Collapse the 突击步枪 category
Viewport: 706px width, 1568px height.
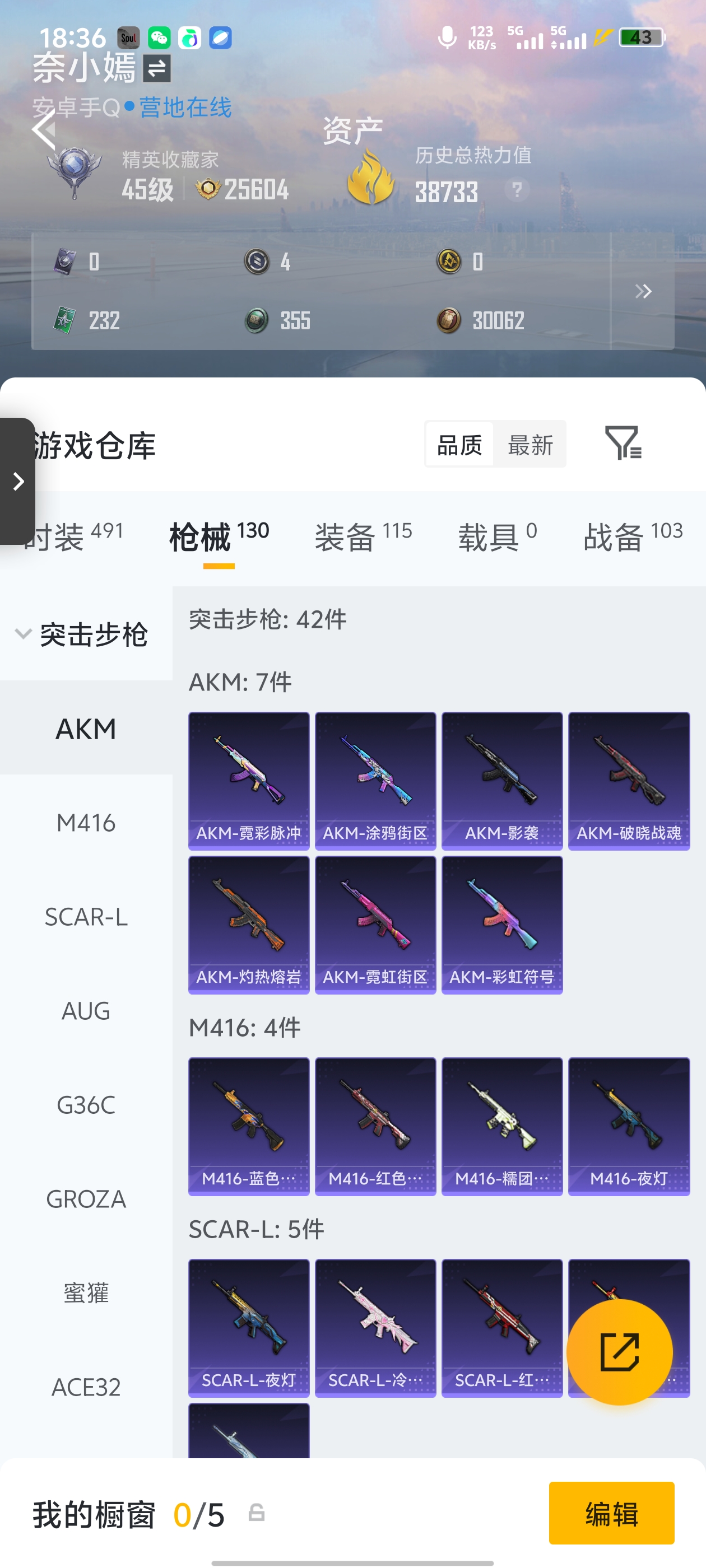[x=82, y=634]
